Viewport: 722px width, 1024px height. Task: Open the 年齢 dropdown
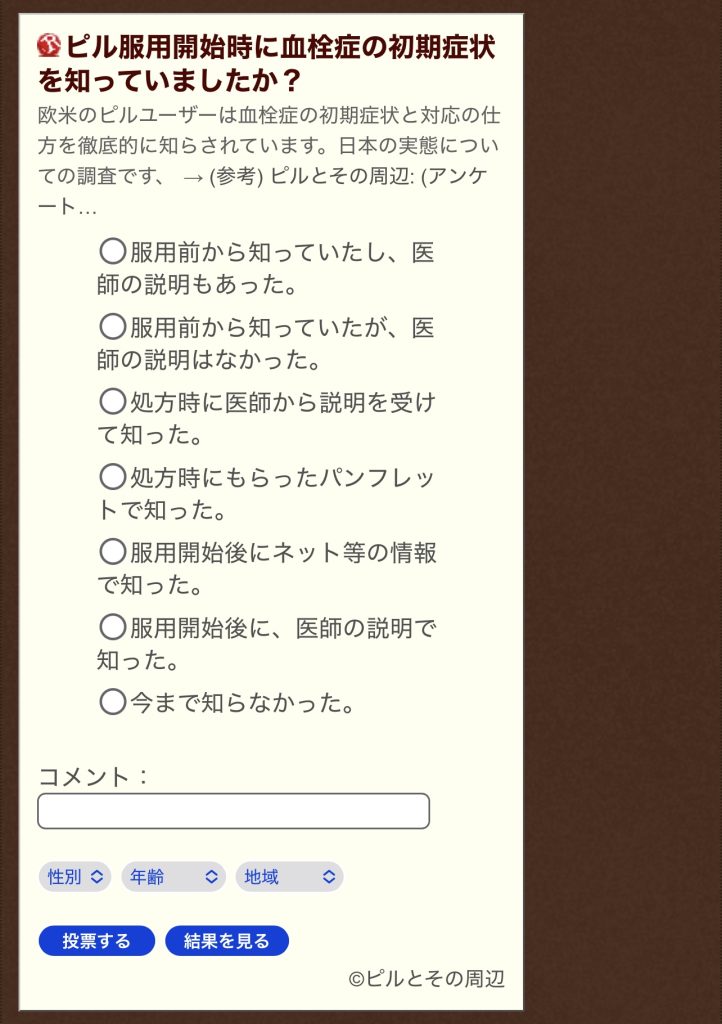(x=173, y=877)
